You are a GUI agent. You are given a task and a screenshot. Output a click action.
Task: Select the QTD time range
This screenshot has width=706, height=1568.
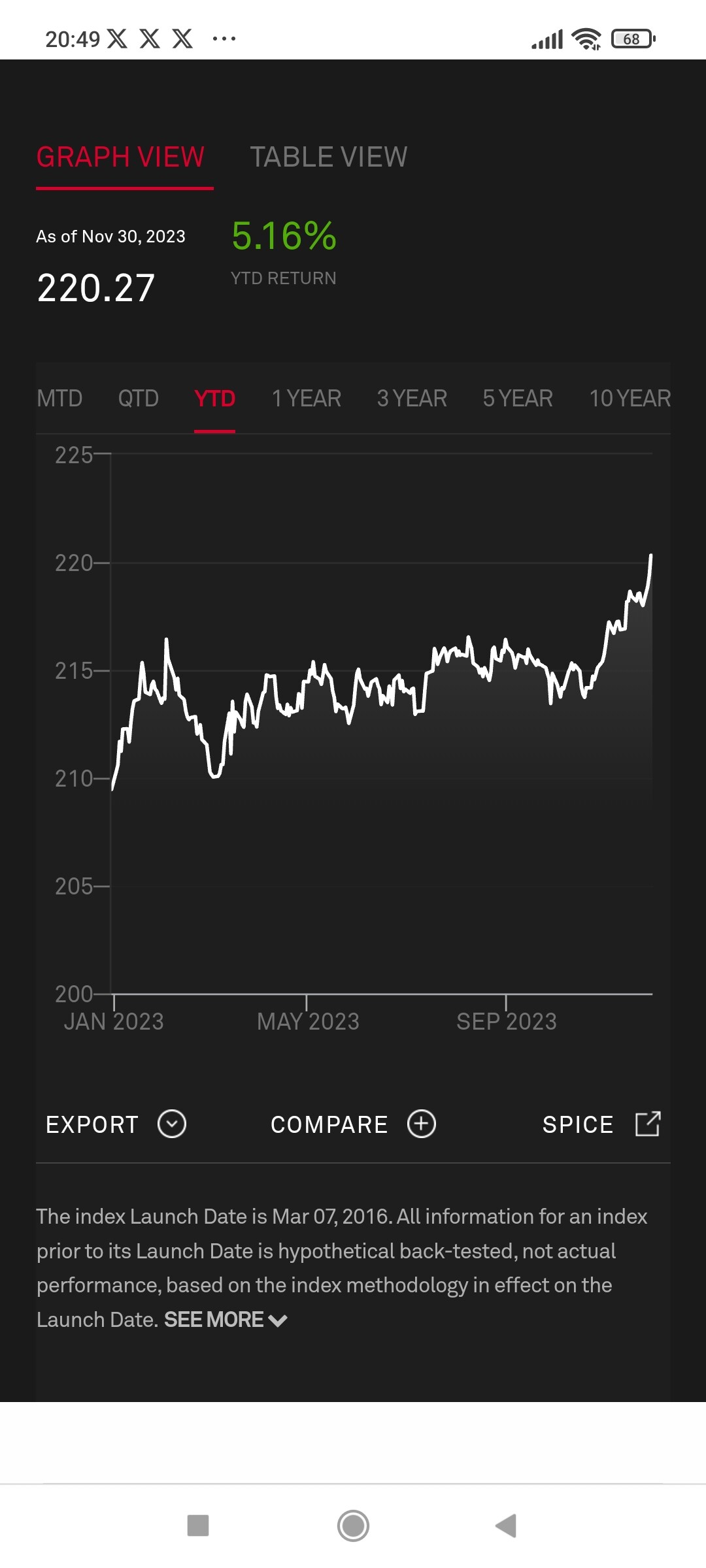(x=138, y=399)
